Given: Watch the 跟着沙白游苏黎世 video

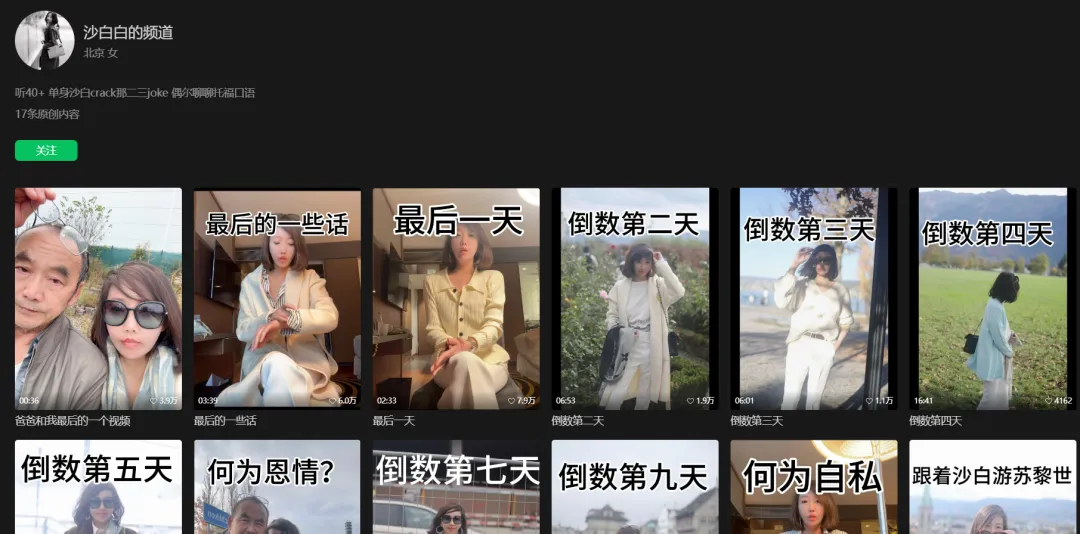Looking at the screenshot, I should tap(992, 487).
